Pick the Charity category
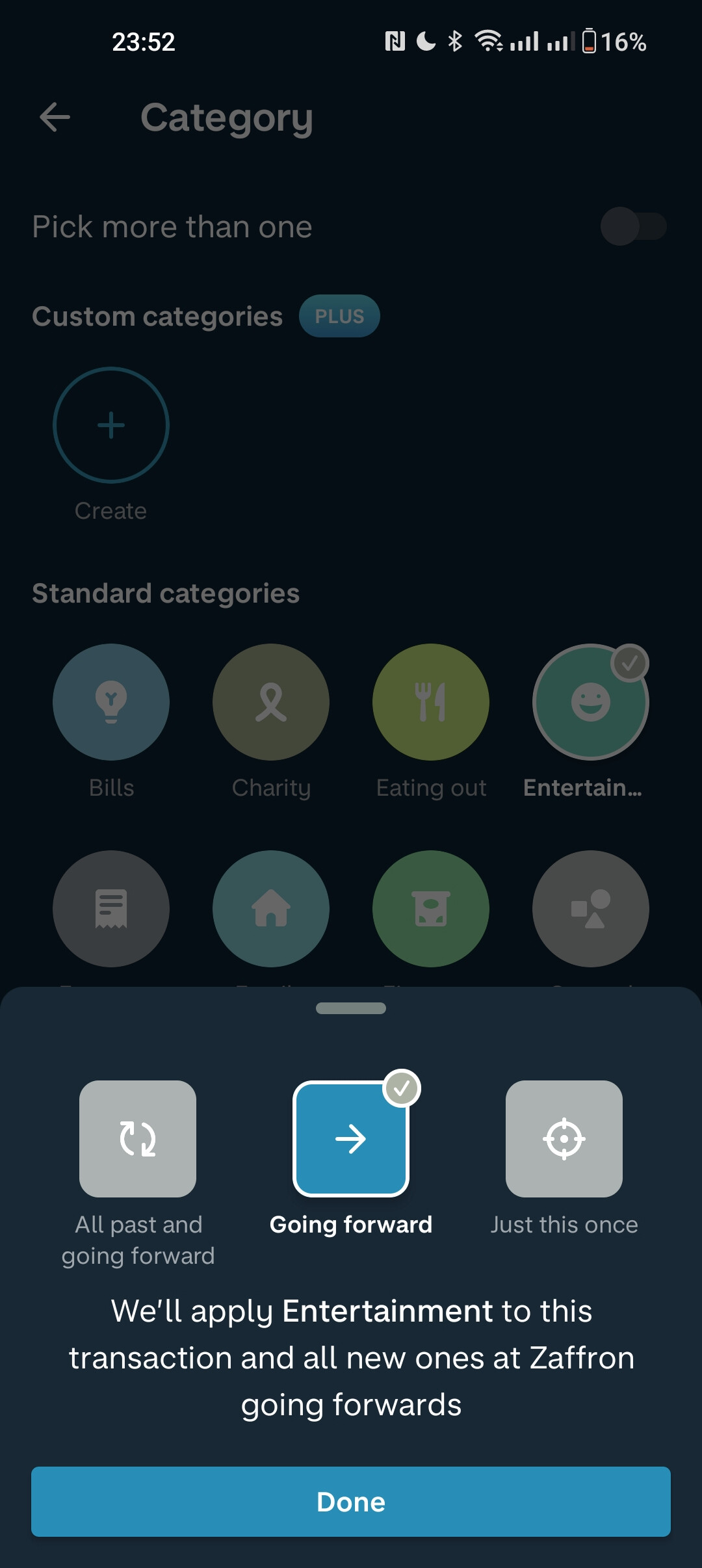This screenshot has height=1568, width=702. (271, 702)
